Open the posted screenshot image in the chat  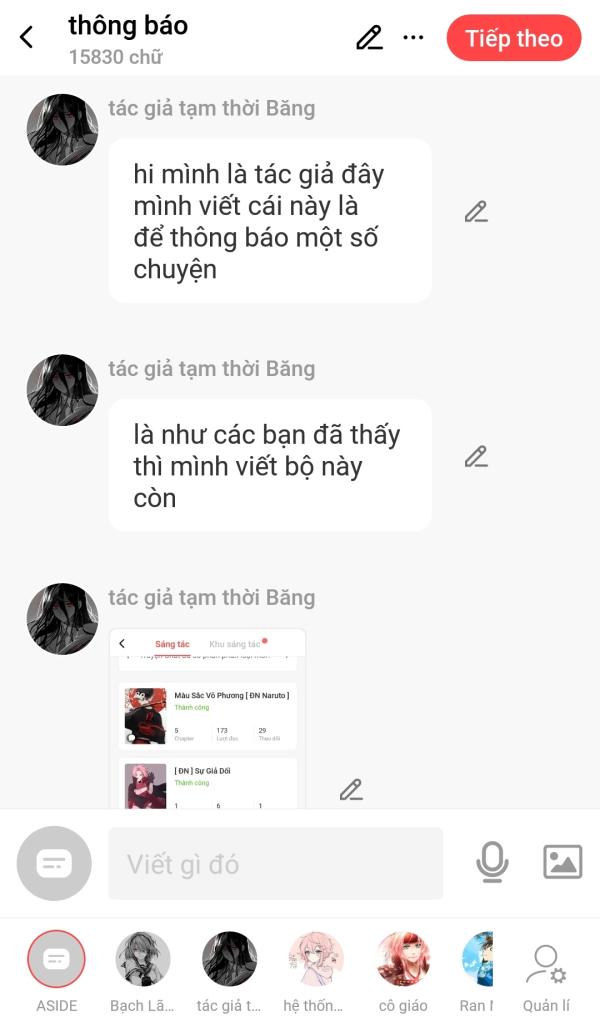click(208, 719)
